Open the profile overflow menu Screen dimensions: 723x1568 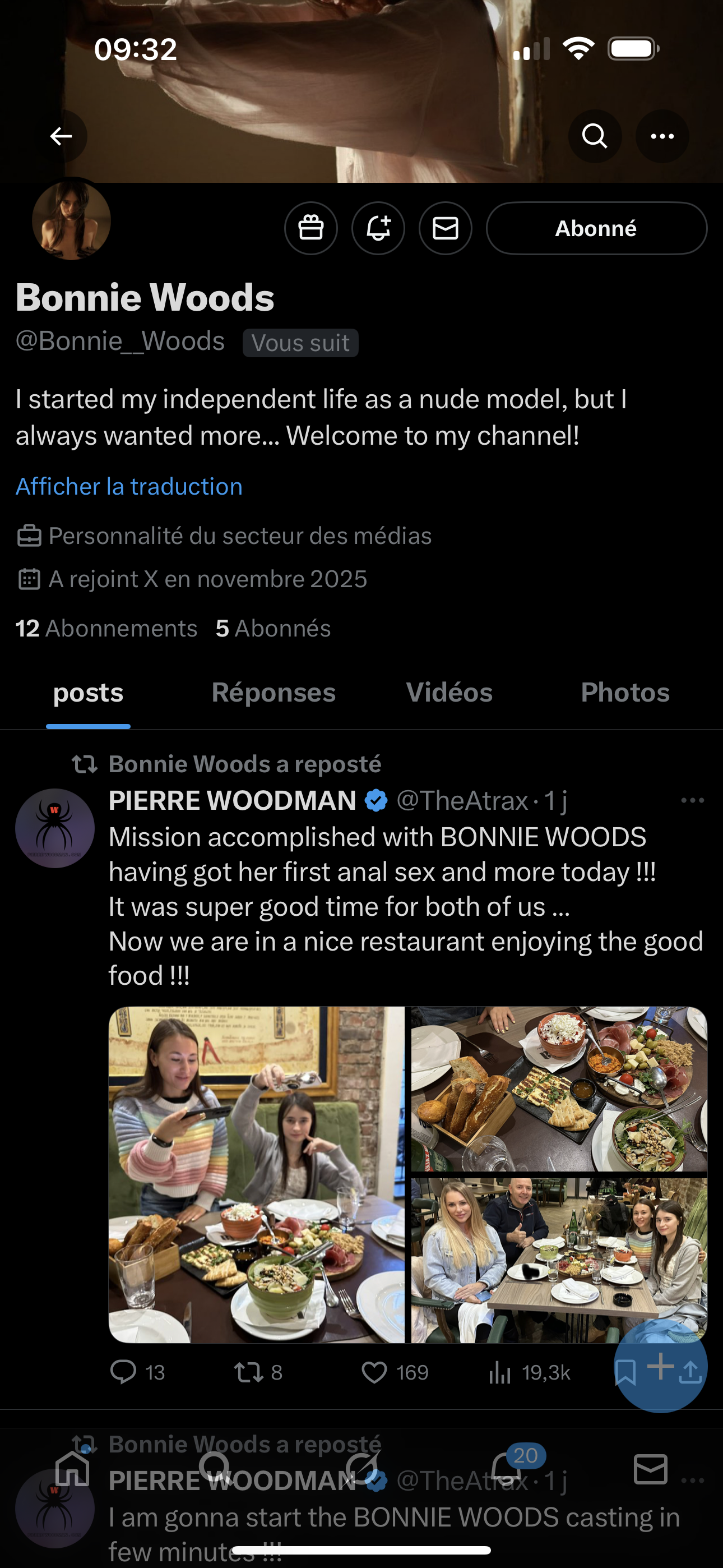pyautogui.click(x=662, y=136)
